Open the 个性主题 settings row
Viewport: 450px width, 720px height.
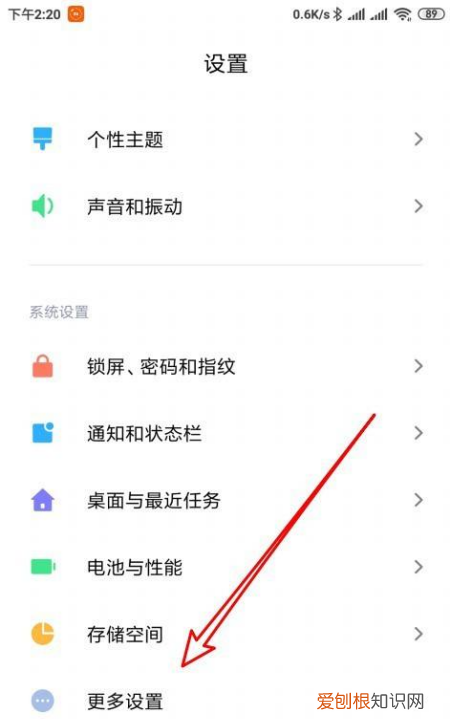(x=225, y=139)
